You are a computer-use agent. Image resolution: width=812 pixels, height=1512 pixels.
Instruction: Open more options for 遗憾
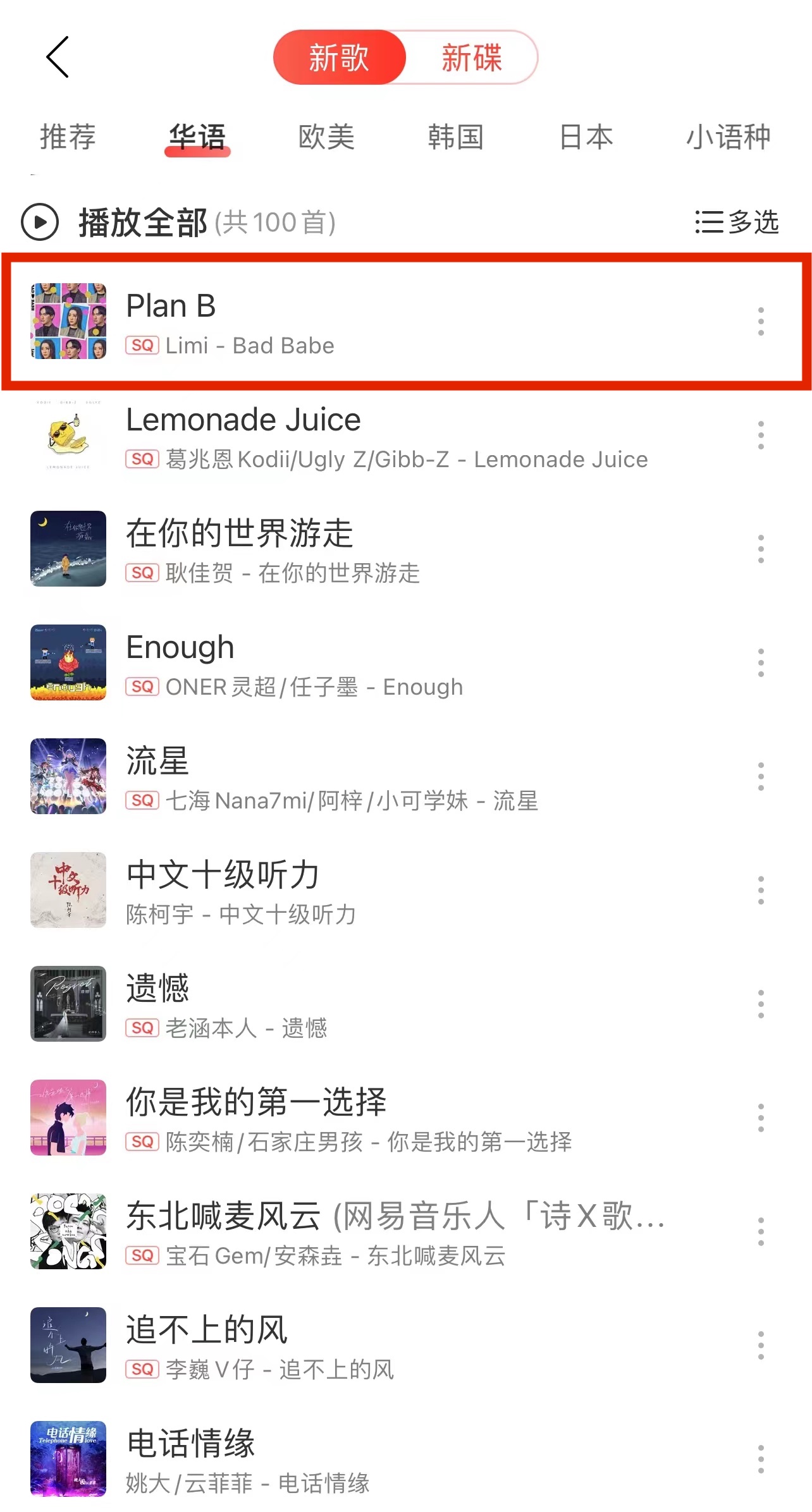(x=761, y=1004)
